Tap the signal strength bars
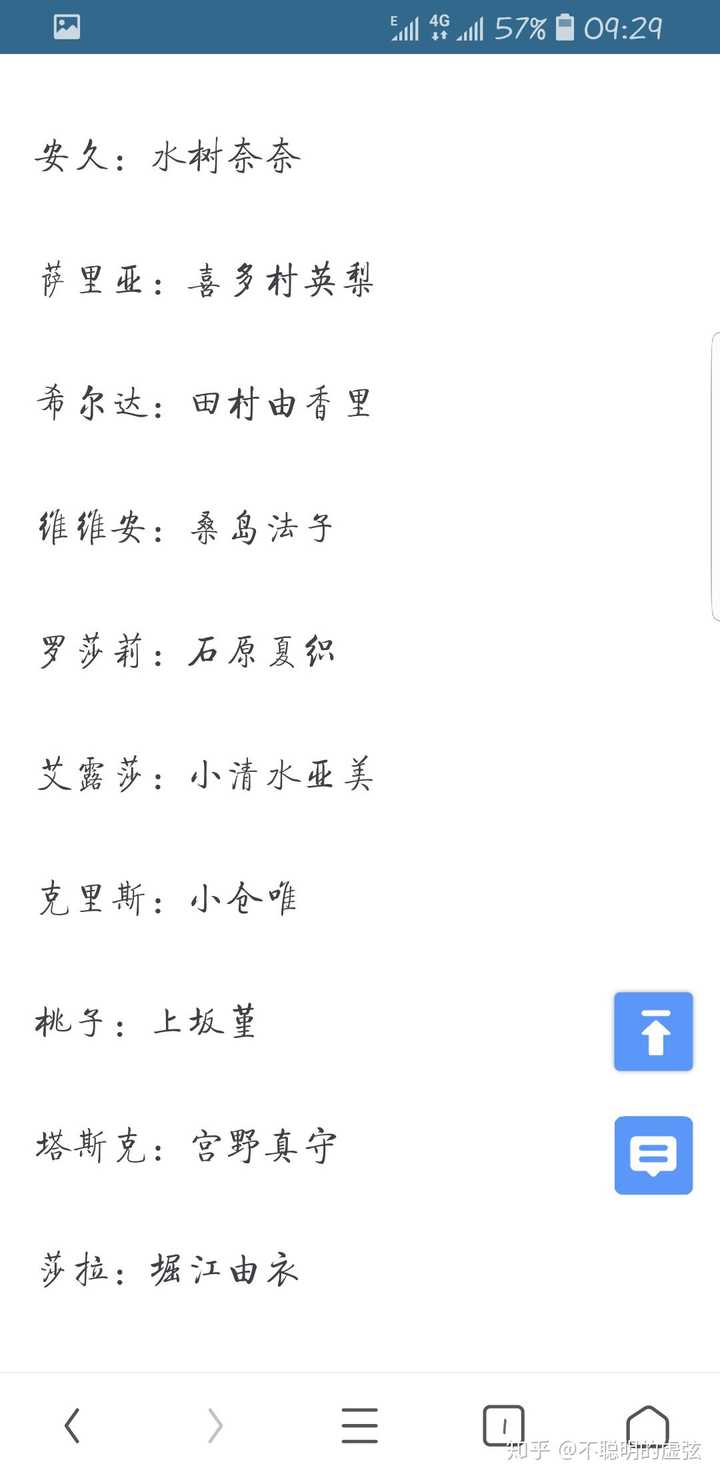Image resolution: width=720 pixels, height=1480 pixels. click(404, 27)
